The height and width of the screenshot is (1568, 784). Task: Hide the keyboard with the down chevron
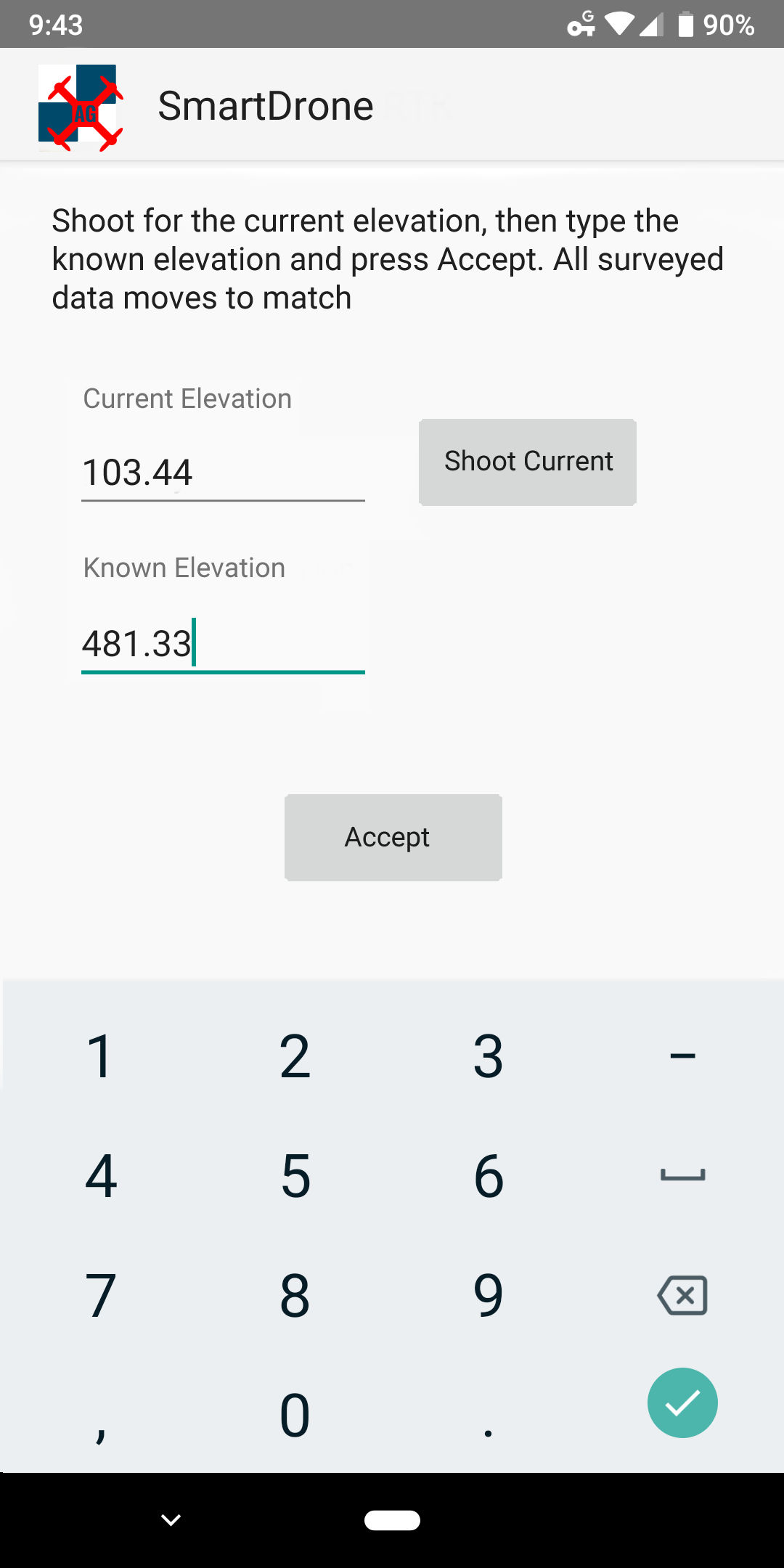click(171, 1519)
